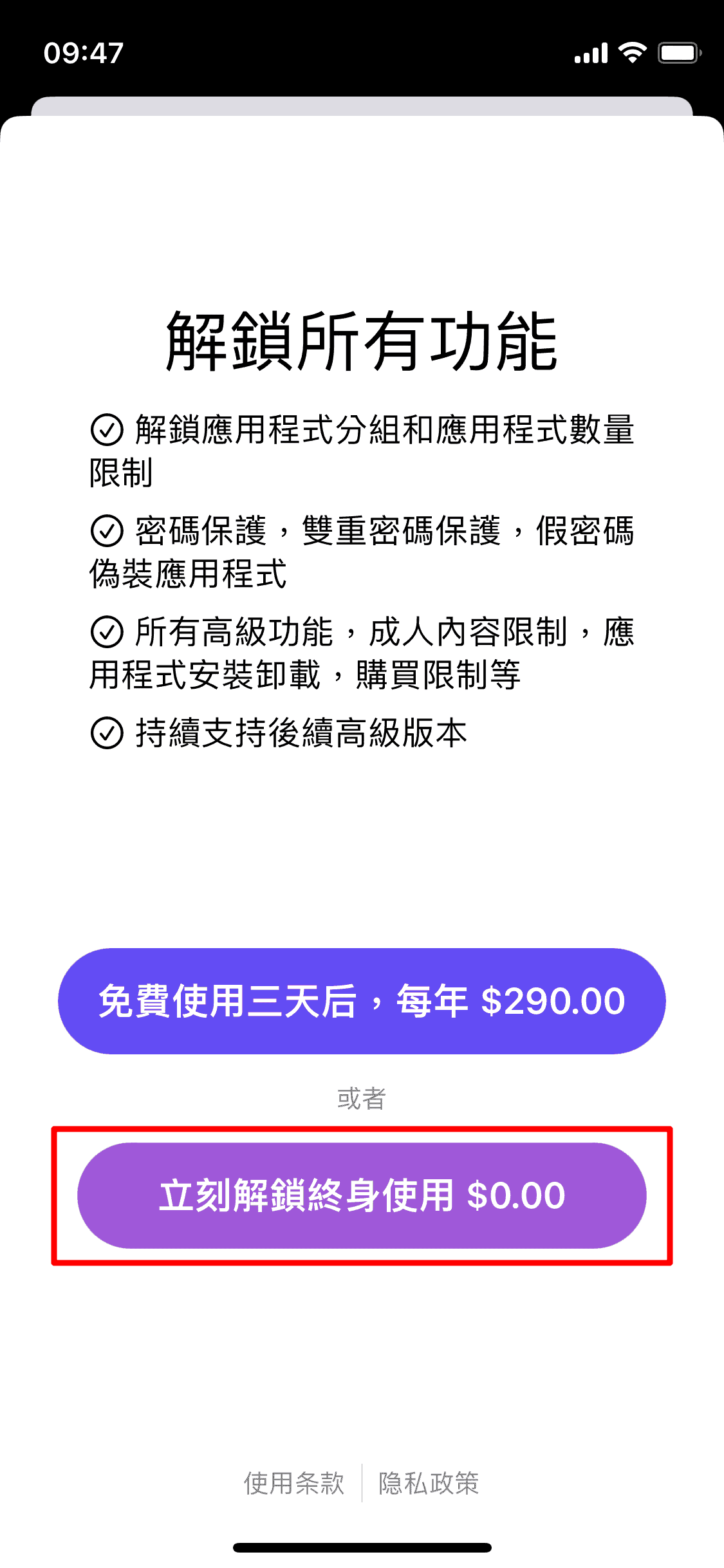Expand the feature list details
Screen dimensions: 724x1568
point(362,579)
